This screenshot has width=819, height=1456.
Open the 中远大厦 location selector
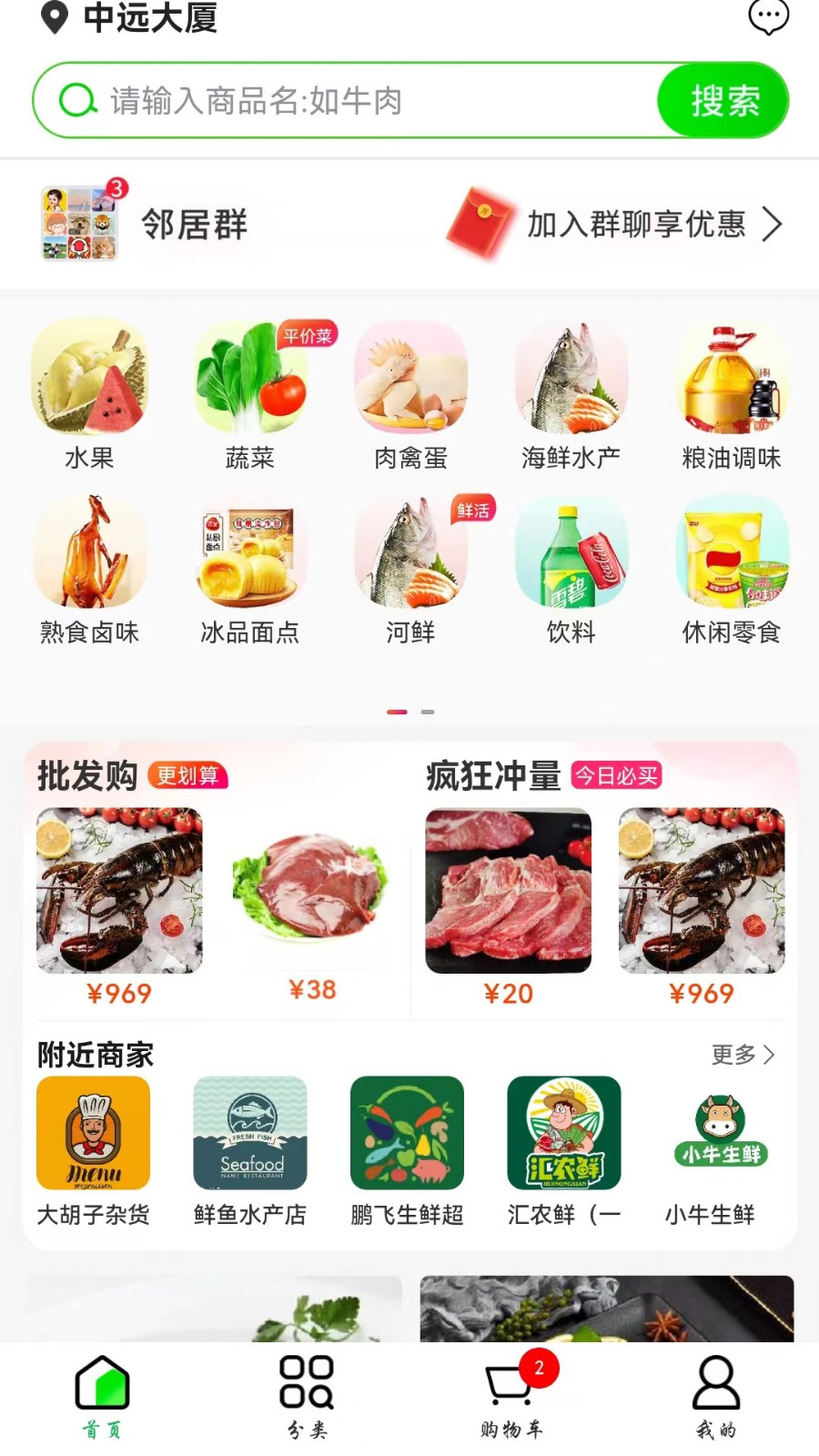point(132,17)
